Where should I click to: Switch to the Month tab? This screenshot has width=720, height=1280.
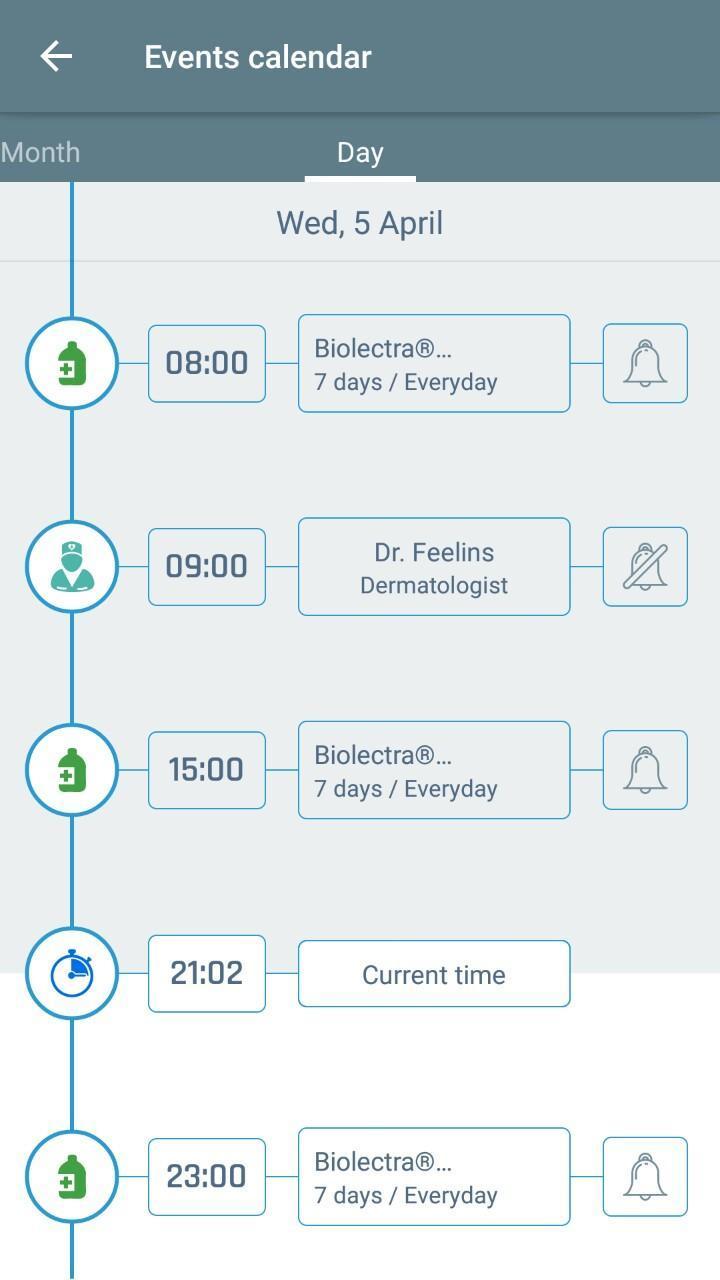tap(41, 152)
